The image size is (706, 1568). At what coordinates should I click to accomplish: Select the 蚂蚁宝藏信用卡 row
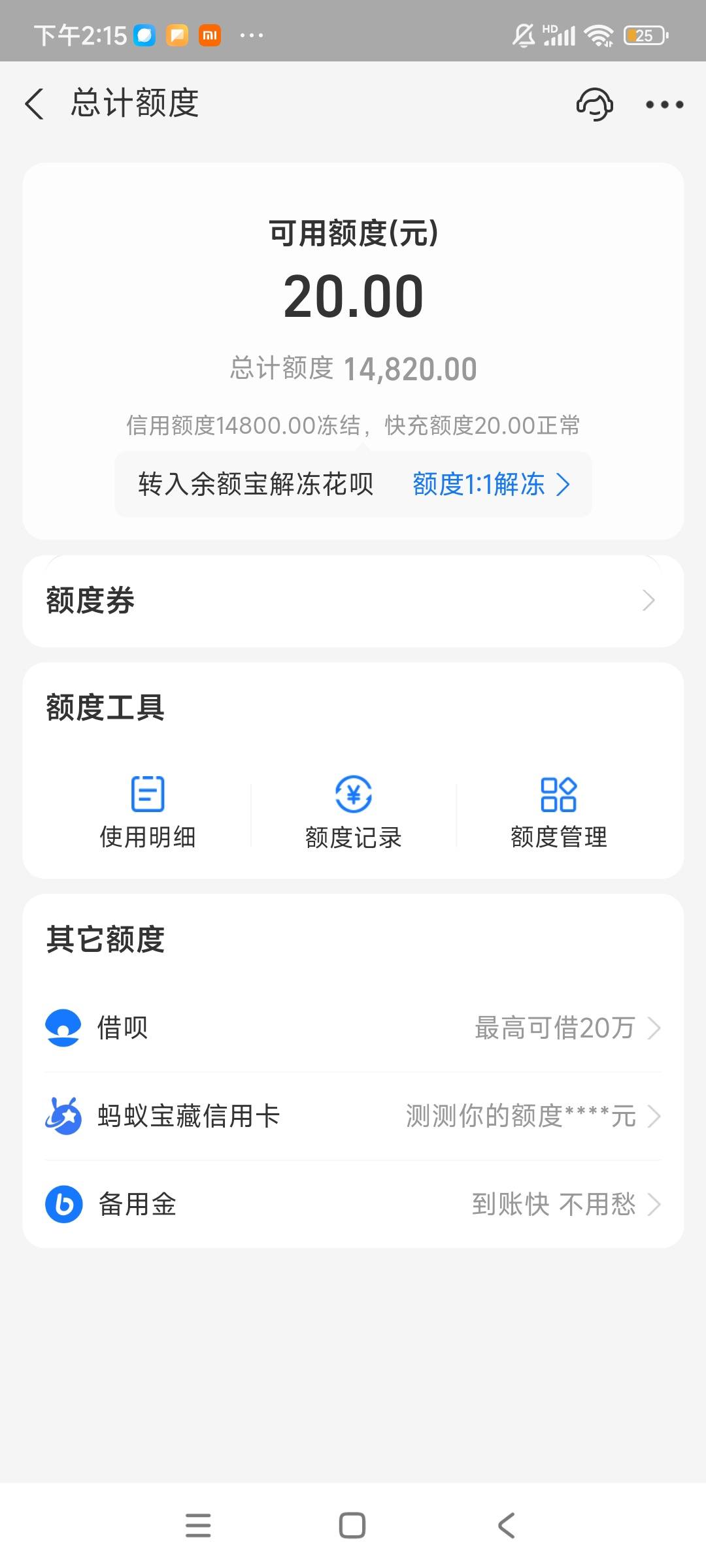pyautogui.click(x=353, y=1116)
